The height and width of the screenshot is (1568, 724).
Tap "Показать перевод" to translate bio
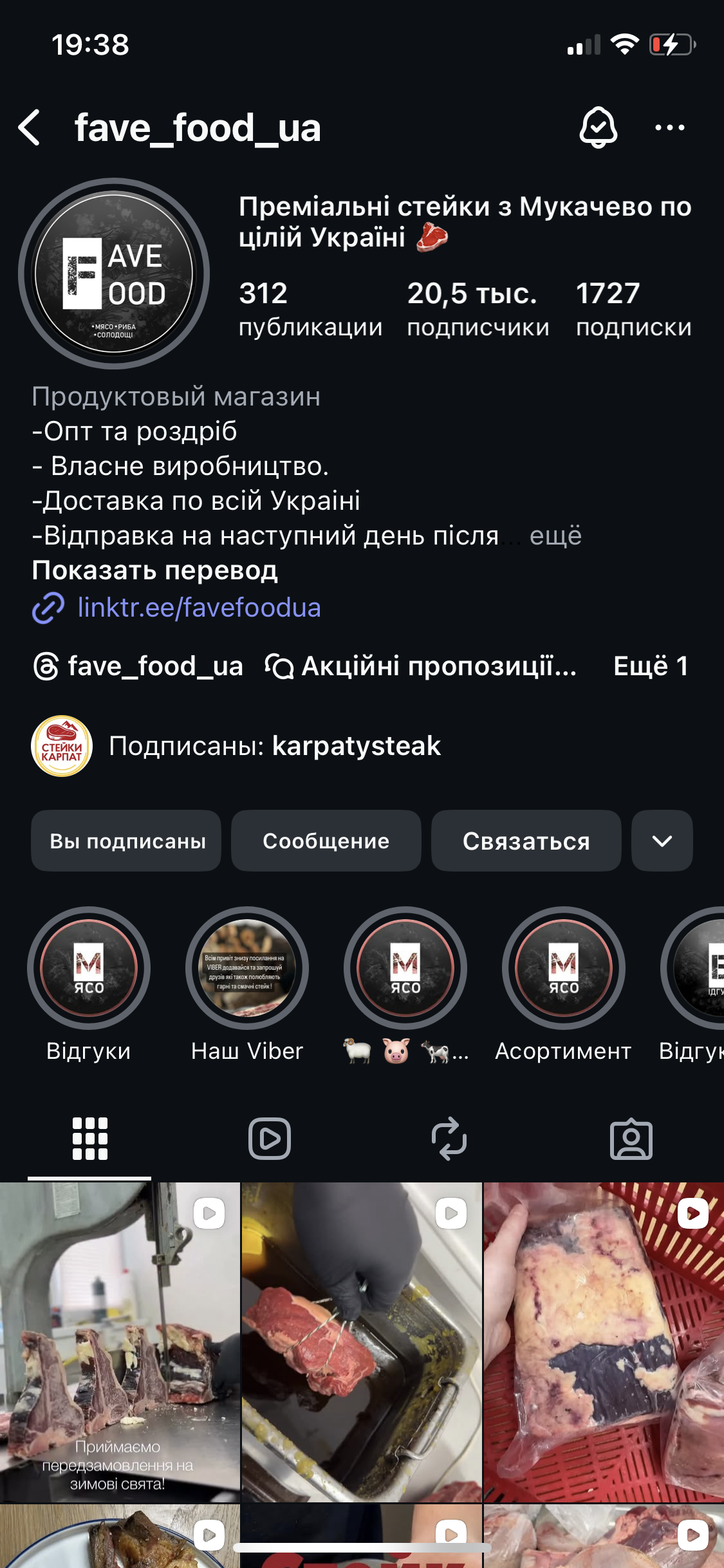click(154, 570)
